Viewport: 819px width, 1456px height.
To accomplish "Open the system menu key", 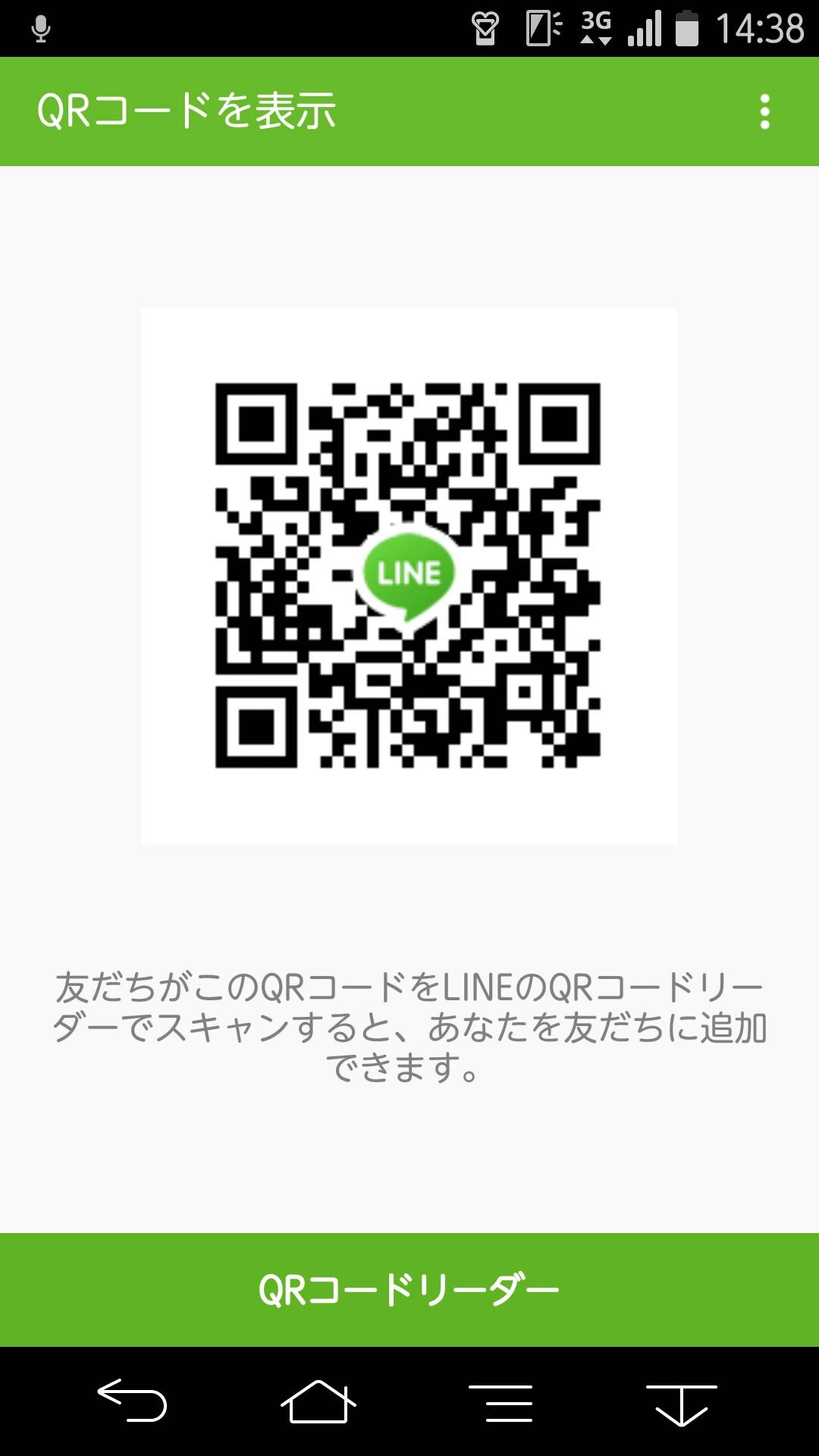I will [x=500, y=1401].
